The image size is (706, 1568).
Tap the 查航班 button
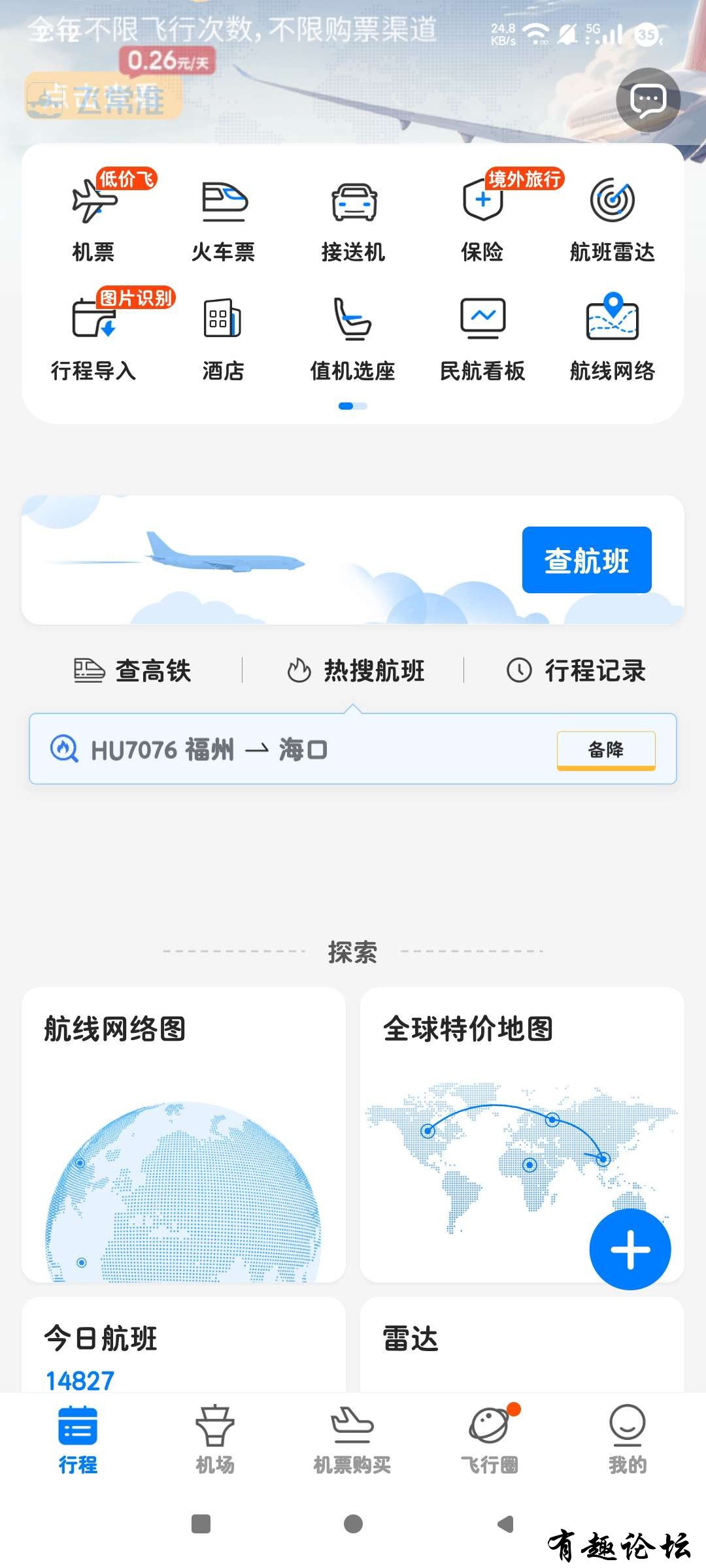coord(586,560)
